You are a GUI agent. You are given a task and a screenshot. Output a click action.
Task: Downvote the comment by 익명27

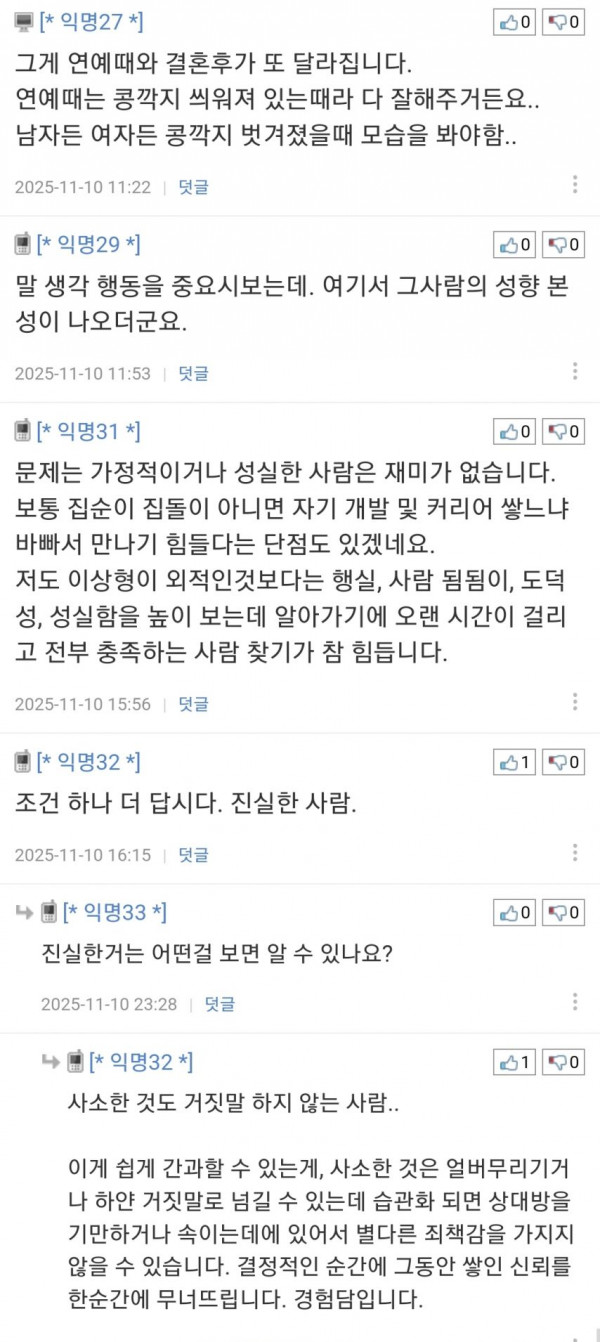(563, 21)
